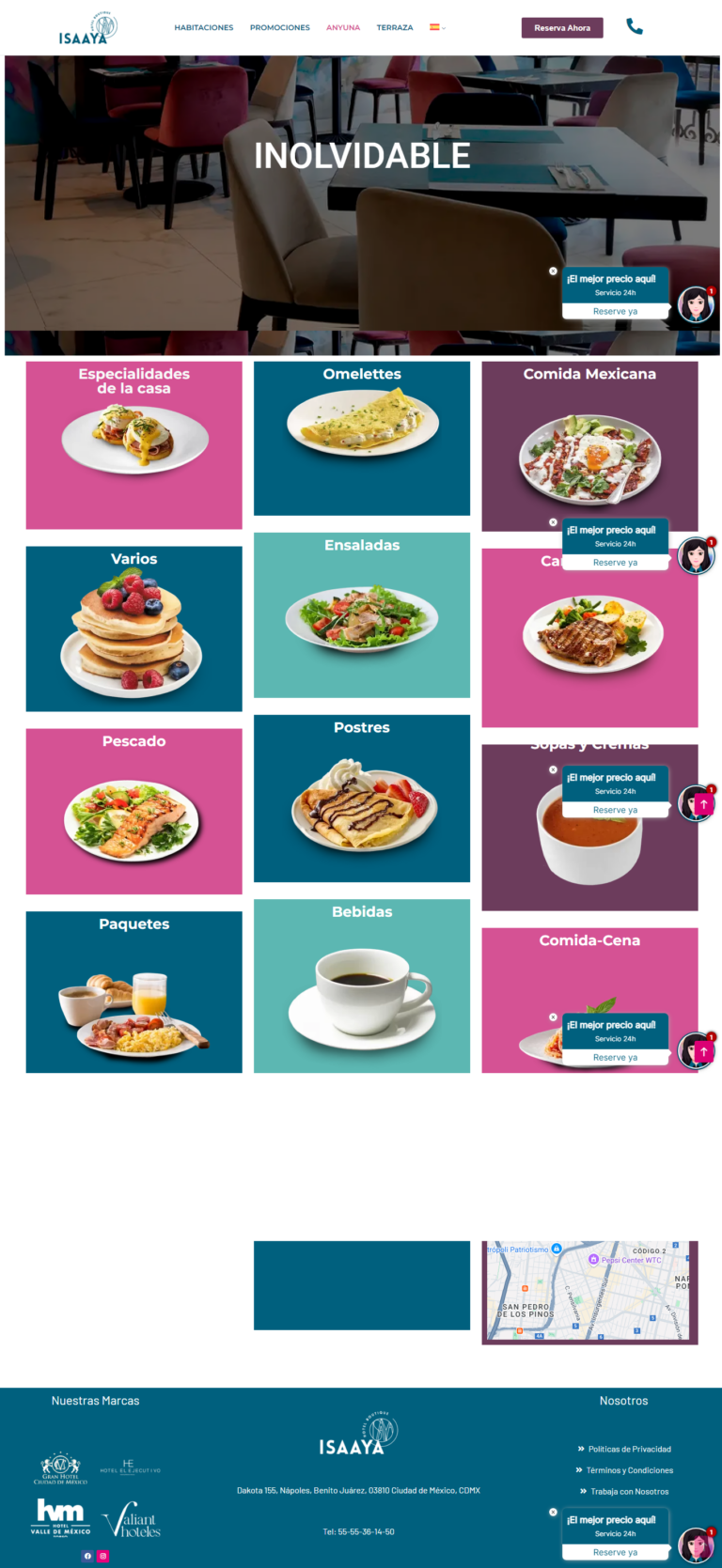Open the Habitaciones menu item

tap(203, 27)
